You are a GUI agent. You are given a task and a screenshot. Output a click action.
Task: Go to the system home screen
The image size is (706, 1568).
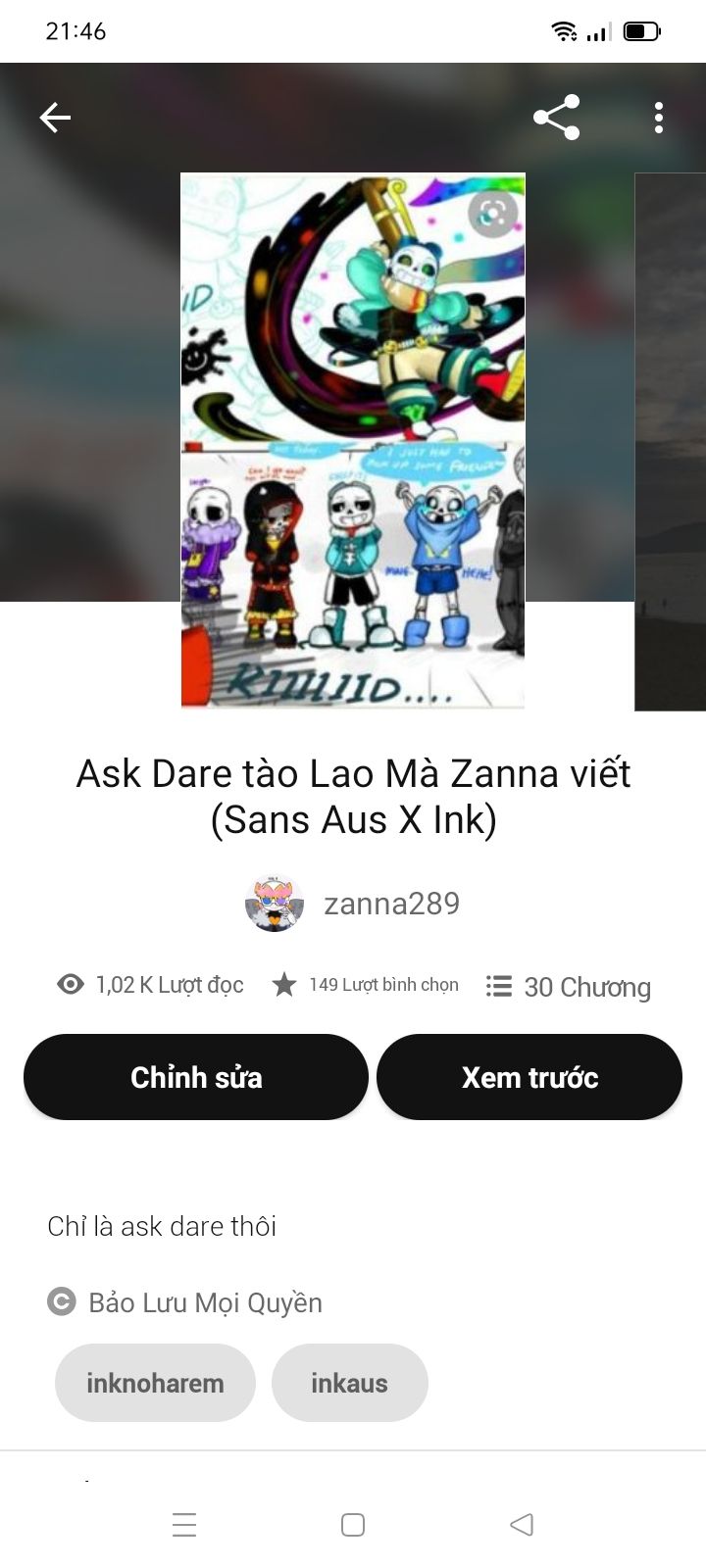(353, 1525)
